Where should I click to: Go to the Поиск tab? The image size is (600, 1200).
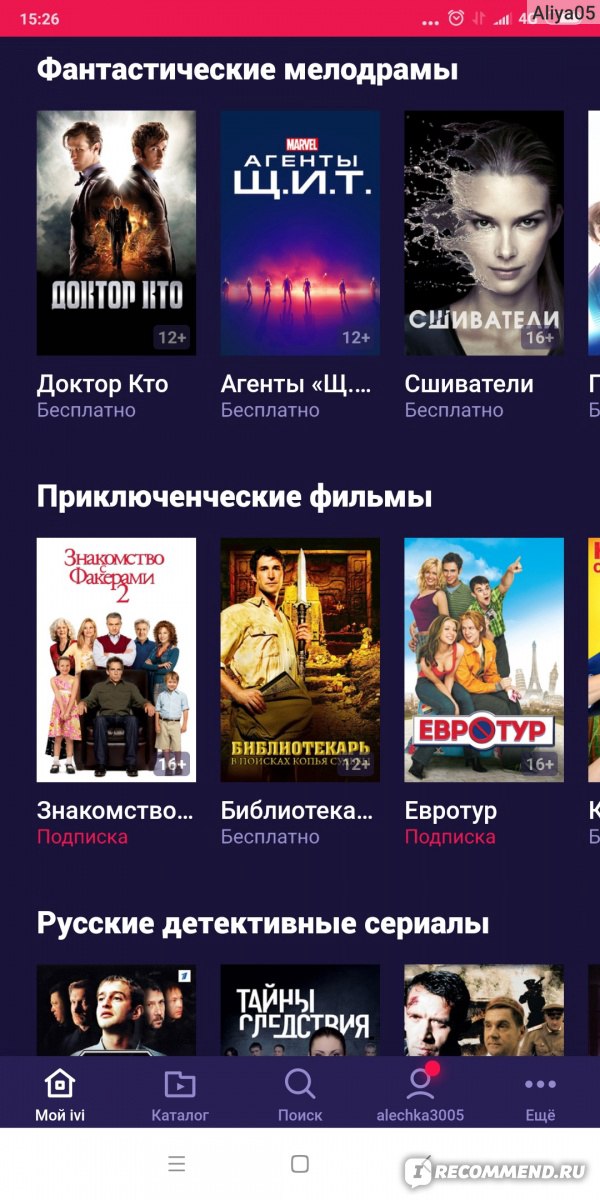(300, 1093)
